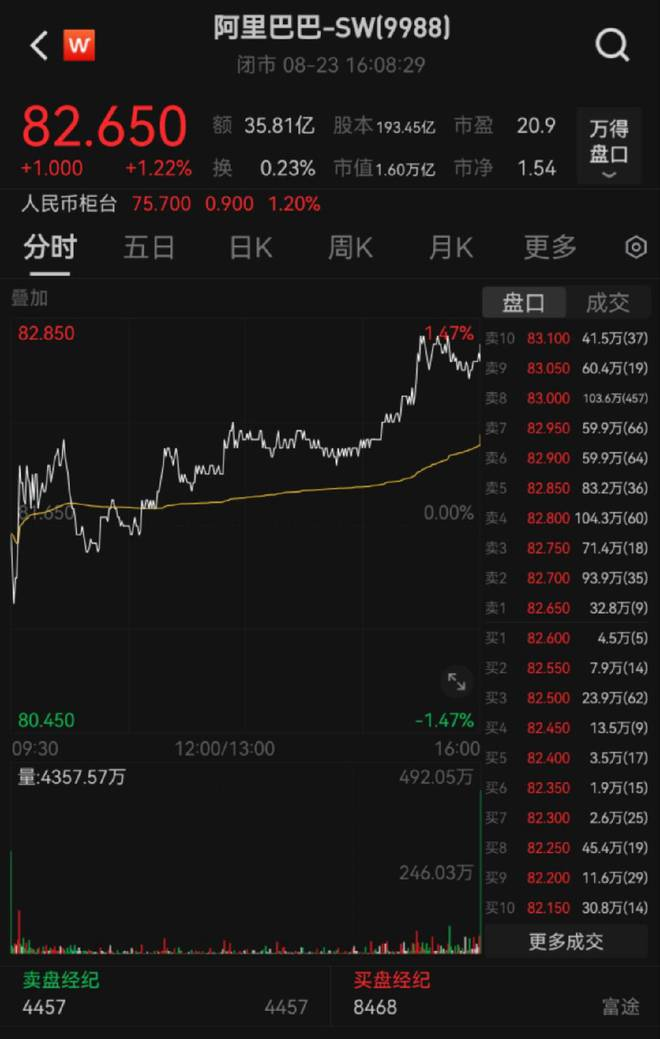The image size is (660, 1039).
Task: Switch to the 成交 trades tab
Action: click(x=607, y=302)
